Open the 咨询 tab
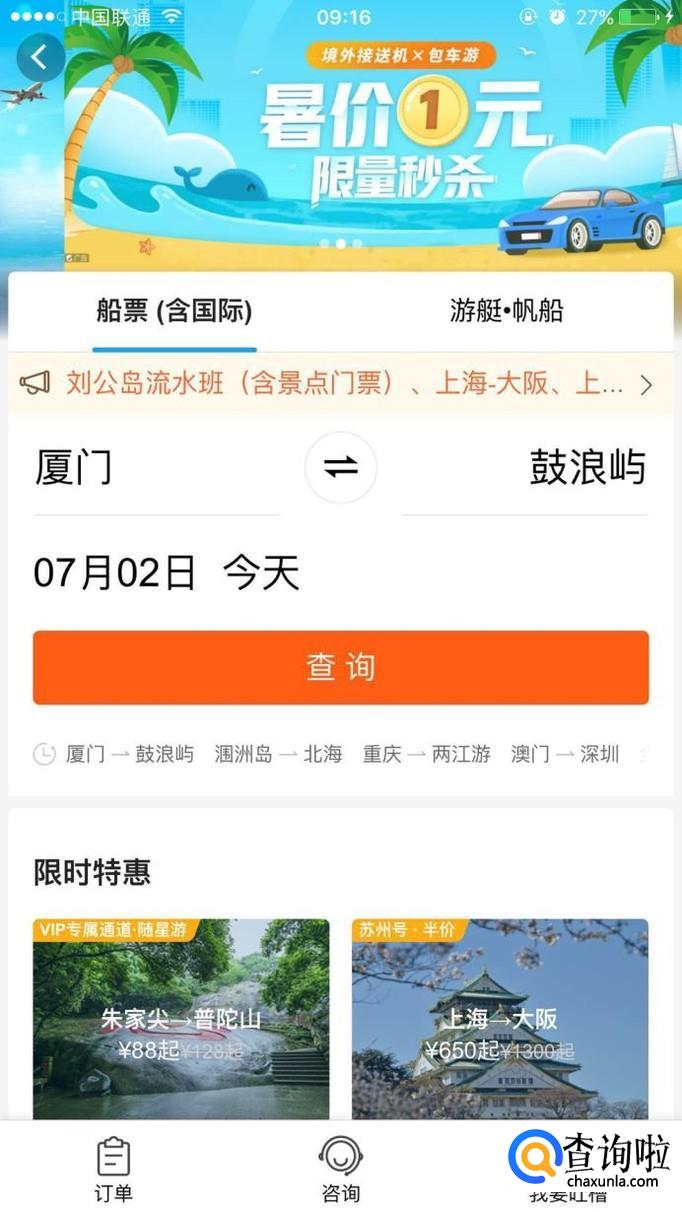The image size is (682, 1212). [x=340, y=1170]
